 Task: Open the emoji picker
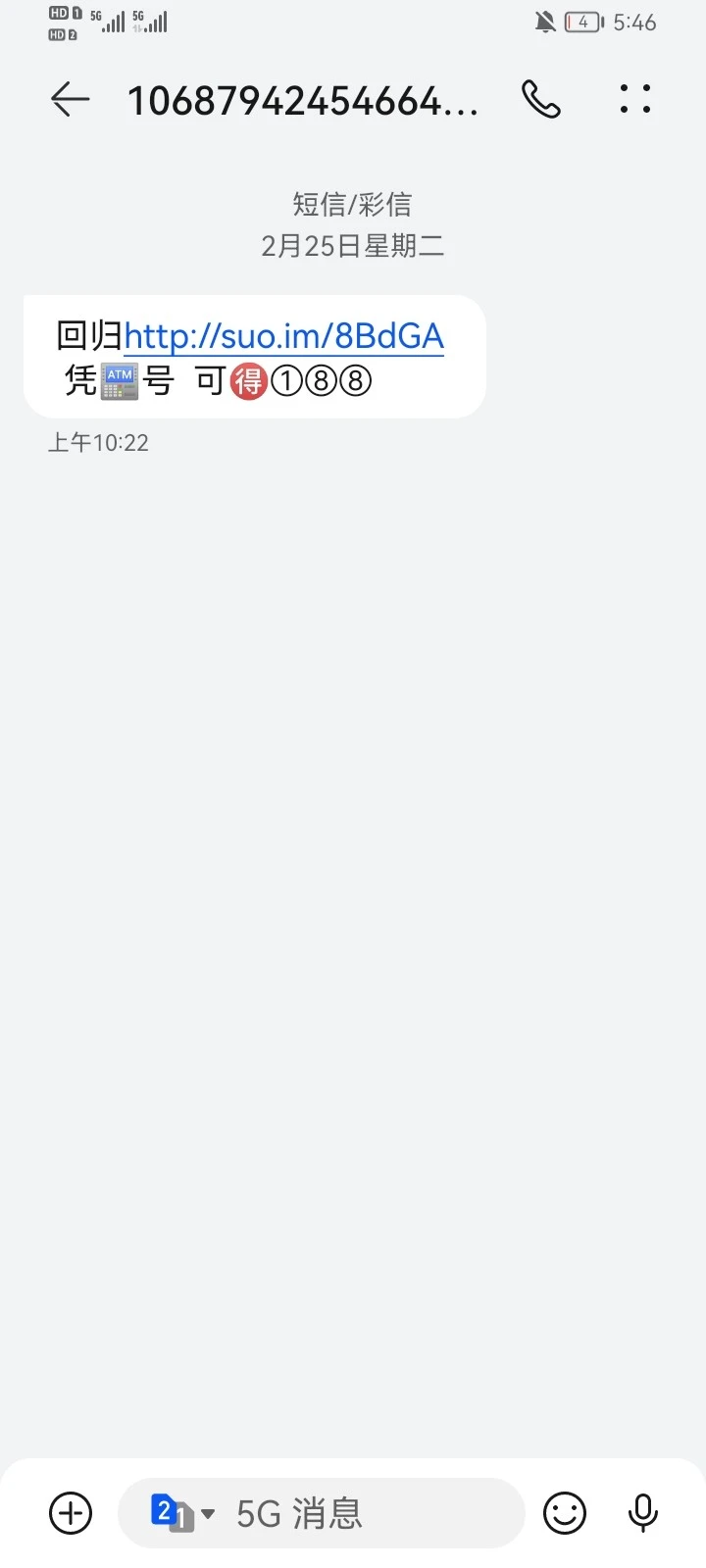pyautogui.click(x=565, y=1513)
